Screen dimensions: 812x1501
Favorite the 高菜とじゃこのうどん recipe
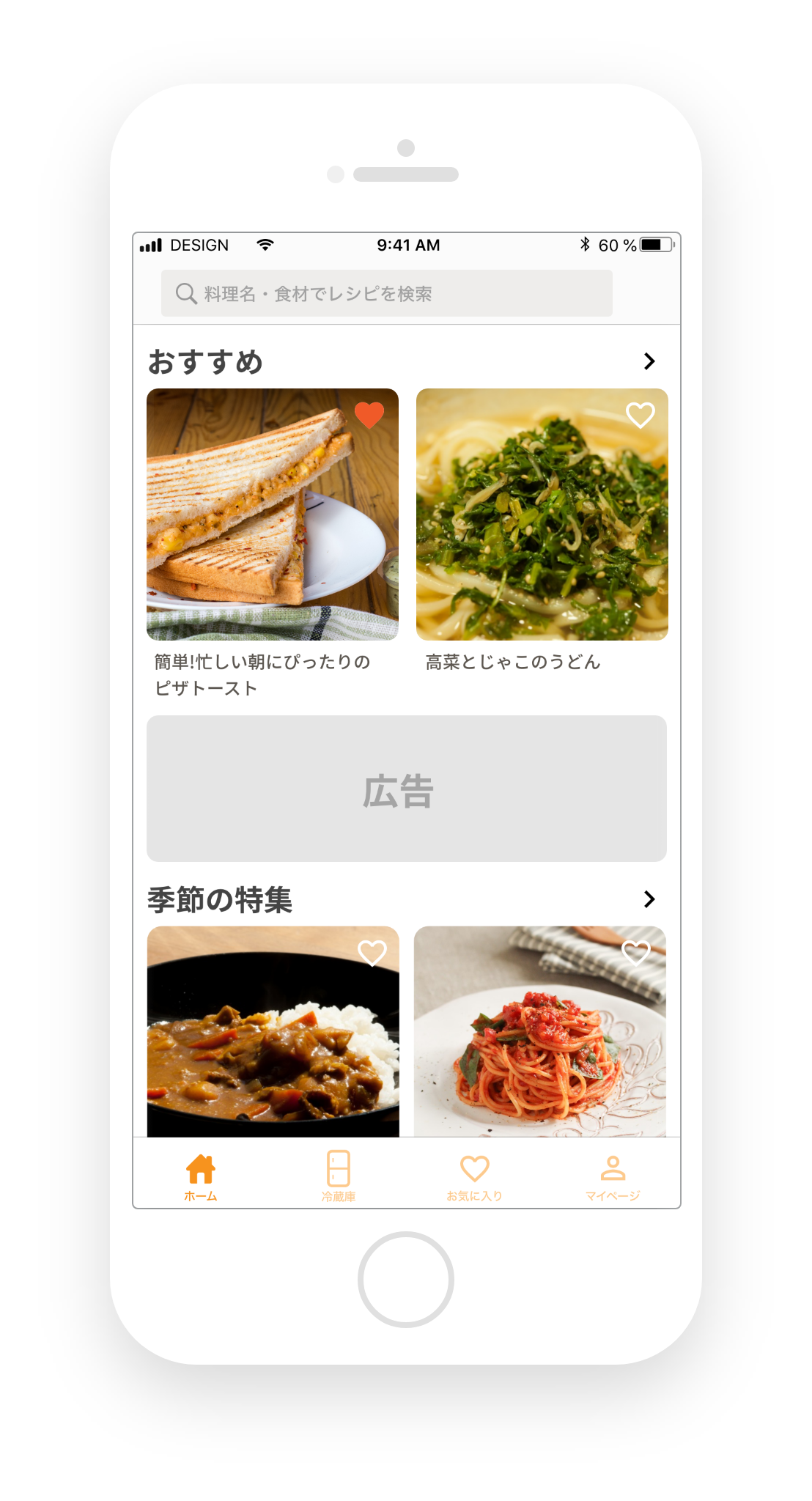click(x=640, y=416)
